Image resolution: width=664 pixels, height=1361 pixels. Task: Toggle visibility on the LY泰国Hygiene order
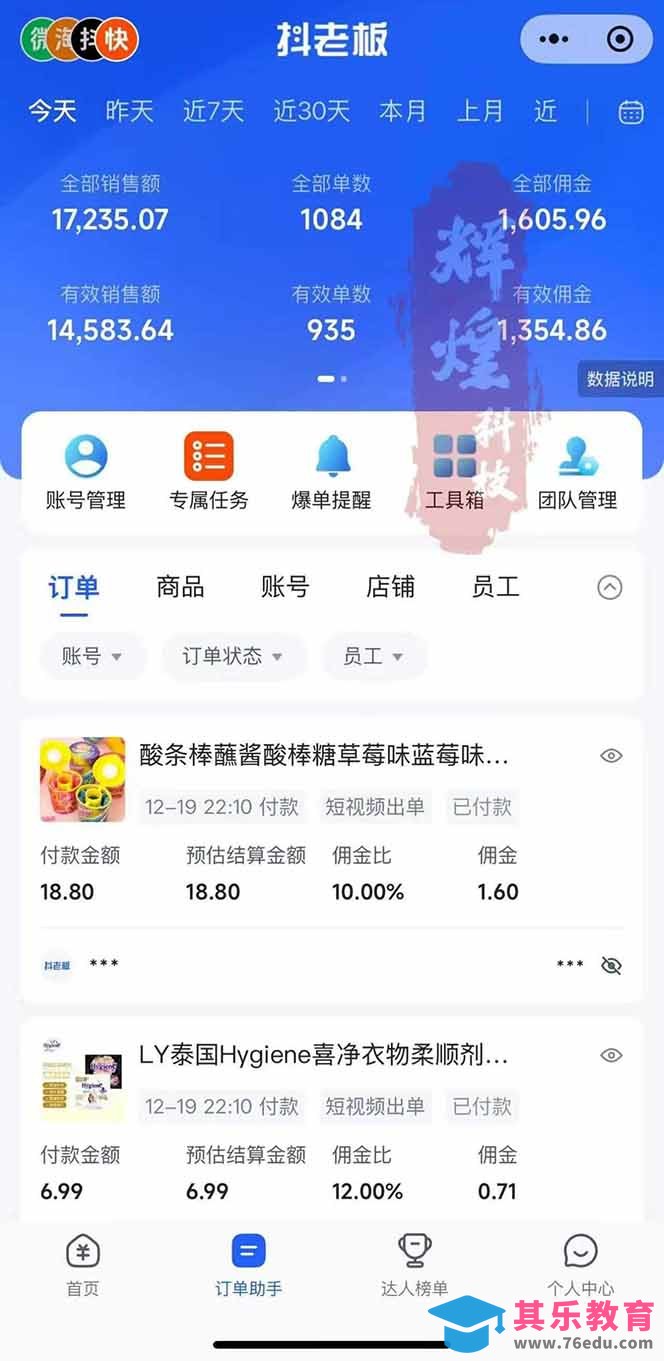tap(611, 1055)
